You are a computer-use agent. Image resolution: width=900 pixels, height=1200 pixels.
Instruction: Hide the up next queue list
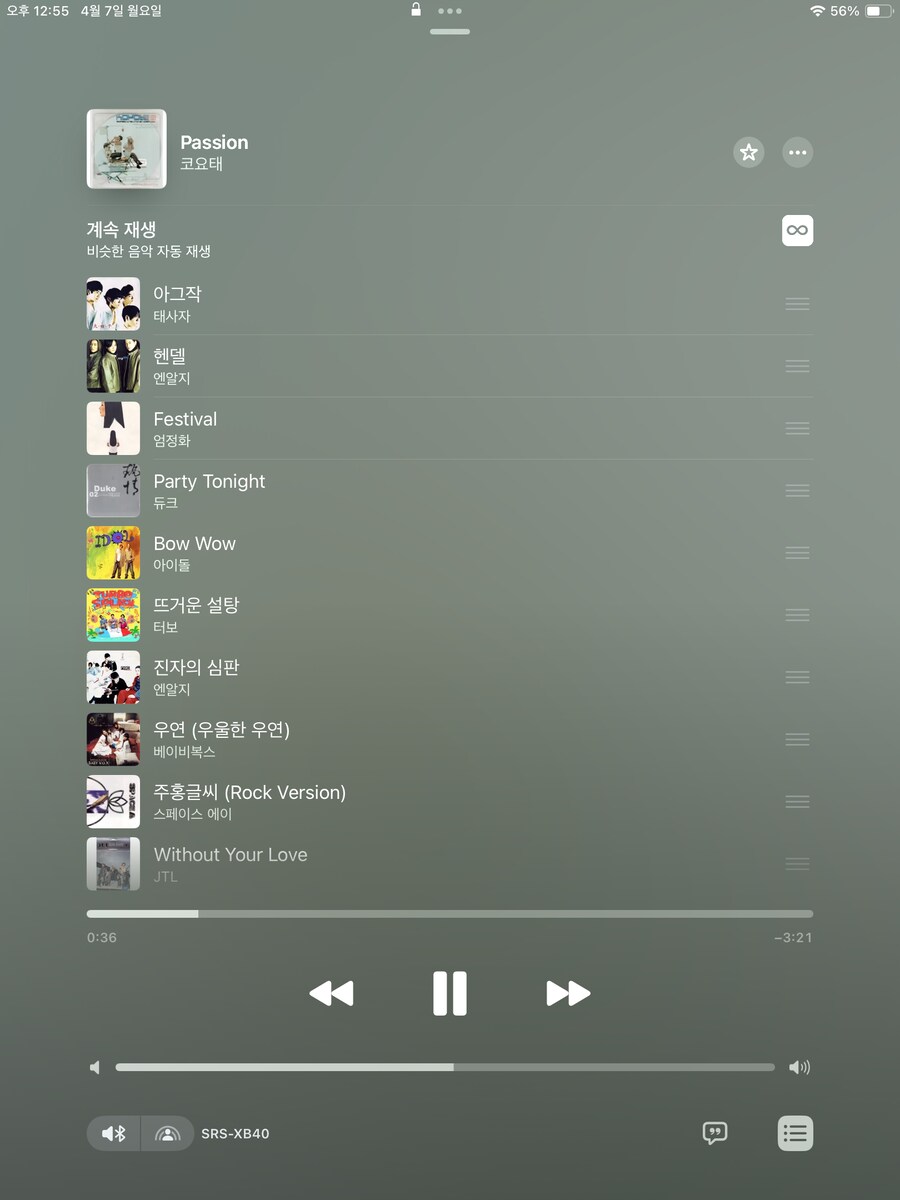(x=795, y=1133)
